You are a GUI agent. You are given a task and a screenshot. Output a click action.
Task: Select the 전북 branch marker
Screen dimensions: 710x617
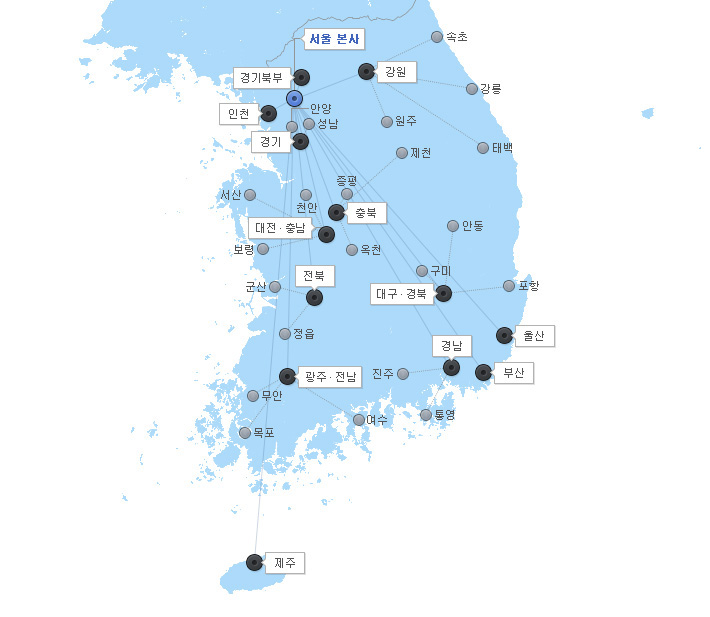coord(314,297)
